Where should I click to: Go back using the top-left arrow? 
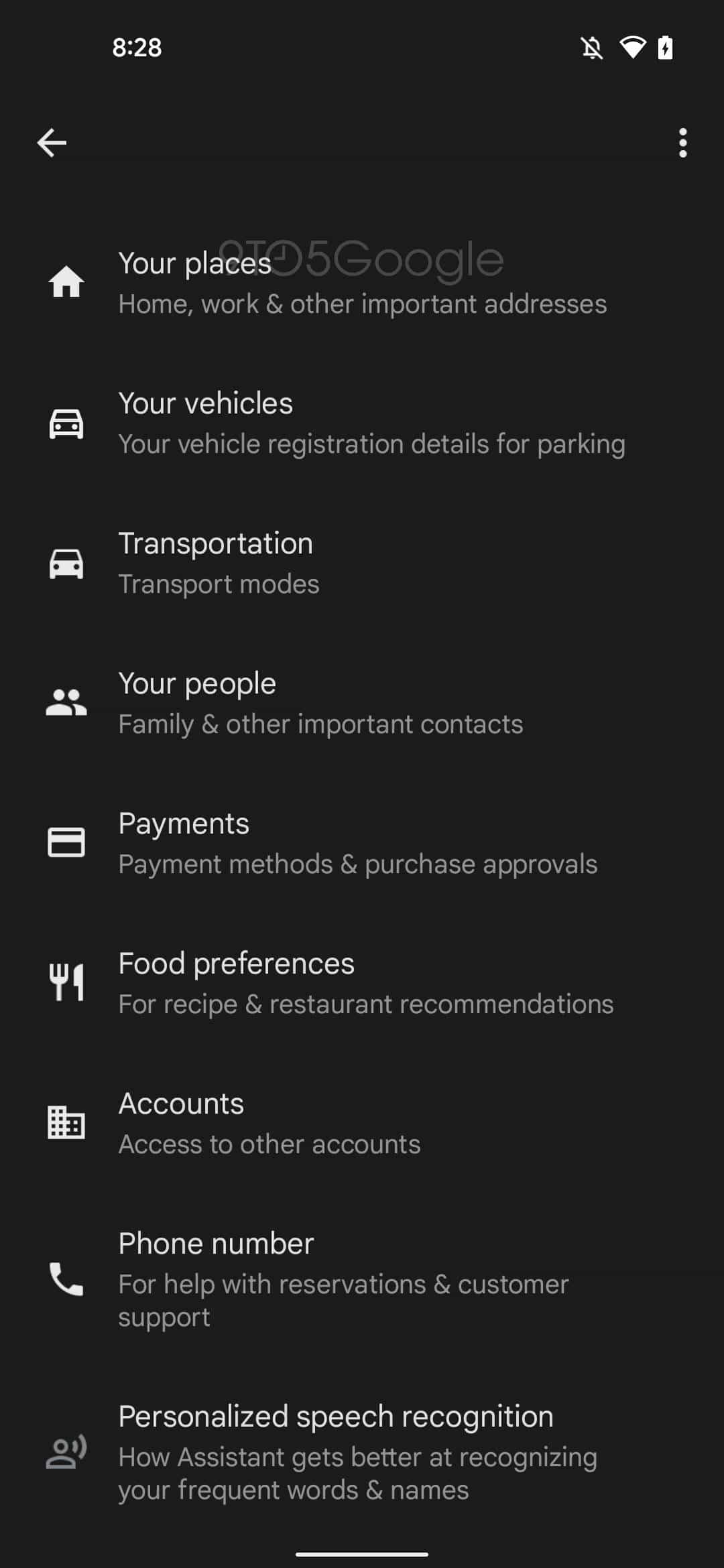pos(52,143)
